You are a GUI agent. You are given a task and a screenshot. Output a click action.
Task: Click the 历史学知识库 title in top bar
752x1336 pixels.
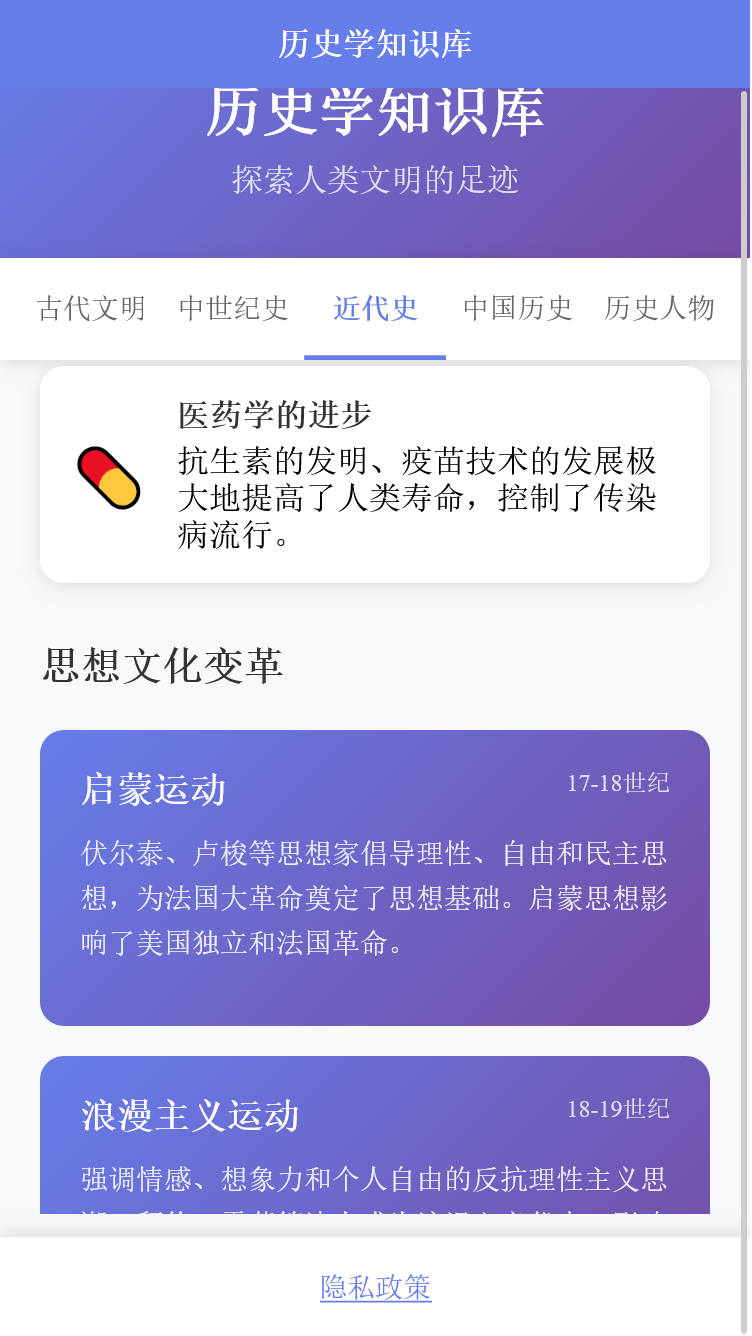click(x=375, y=44)
